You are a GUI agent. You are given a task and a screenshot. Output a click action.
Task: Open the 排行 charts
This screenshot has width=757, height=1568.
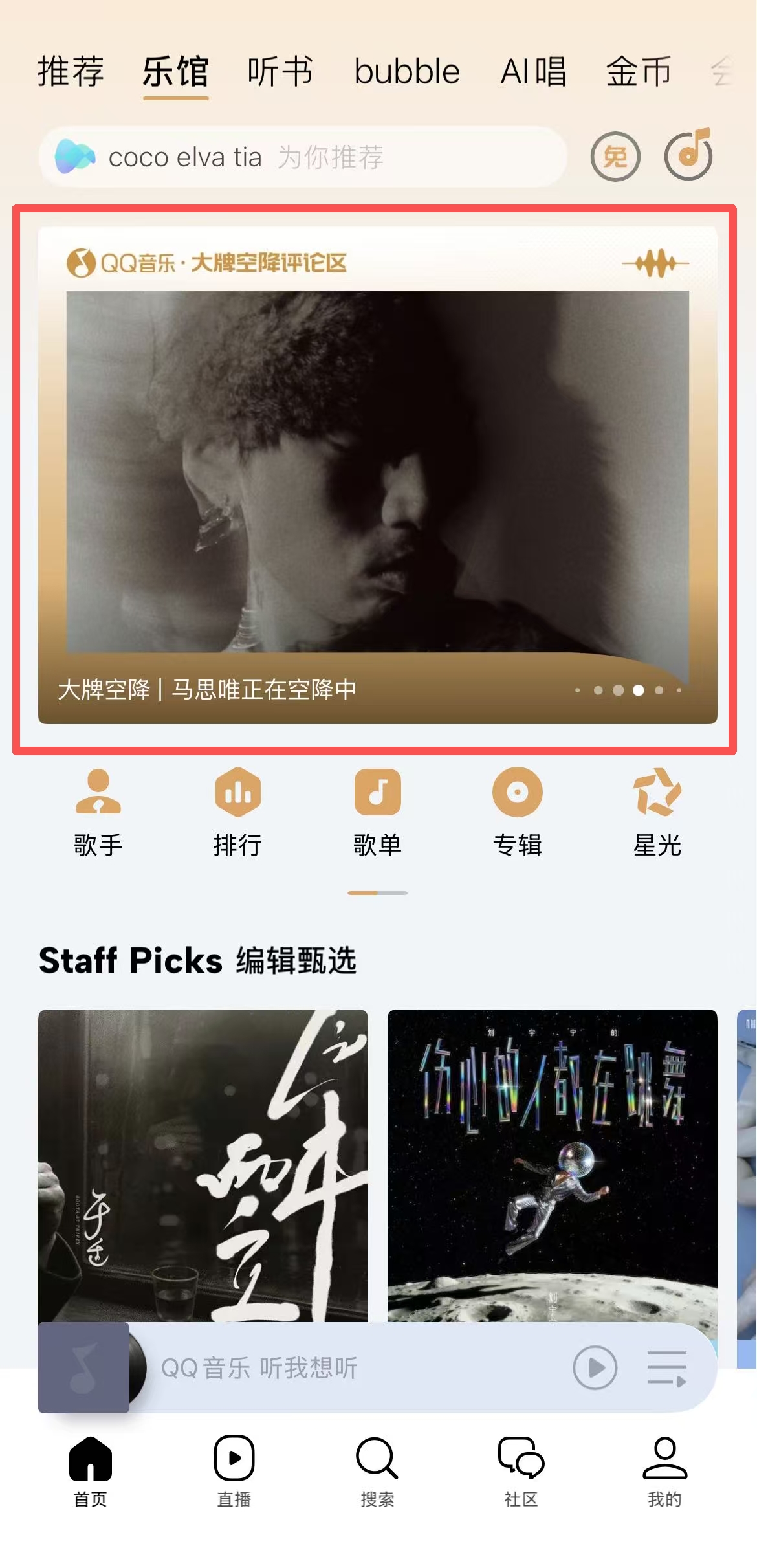coord(238,813)
